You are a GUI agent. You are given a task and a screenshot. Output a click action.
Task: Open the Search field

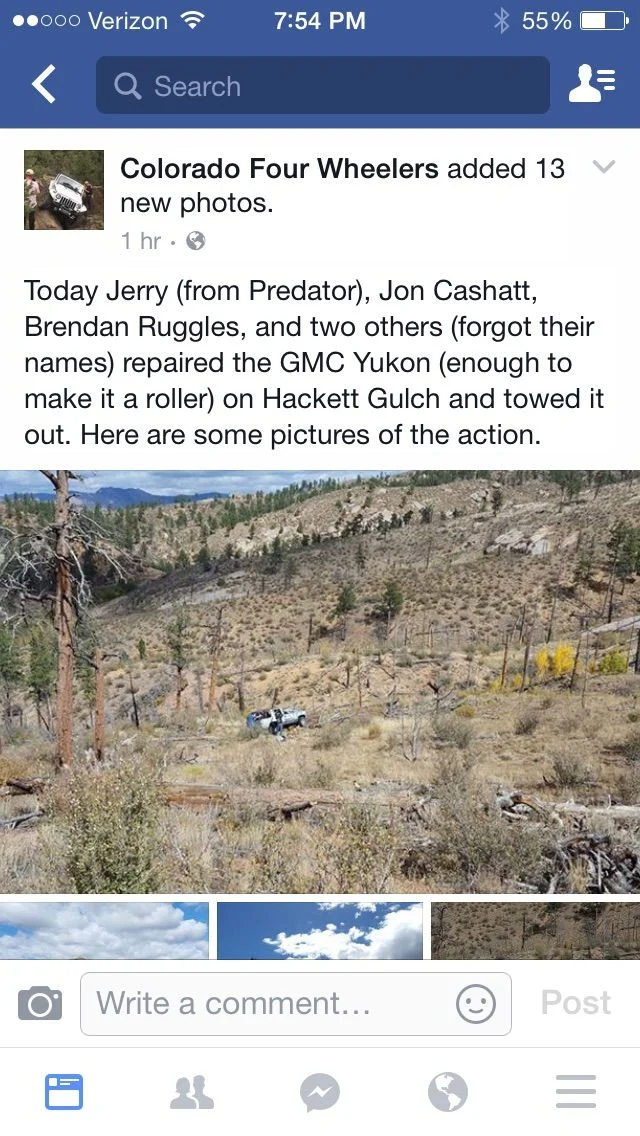(322, 85)
